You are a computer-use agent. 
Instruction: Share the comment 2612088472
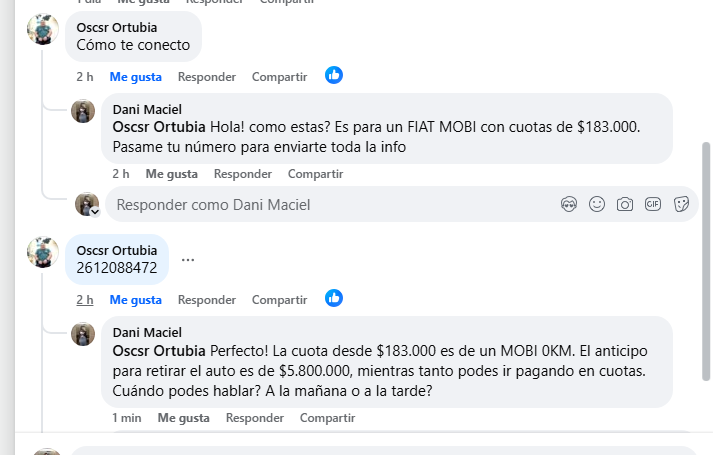point(279,300)
